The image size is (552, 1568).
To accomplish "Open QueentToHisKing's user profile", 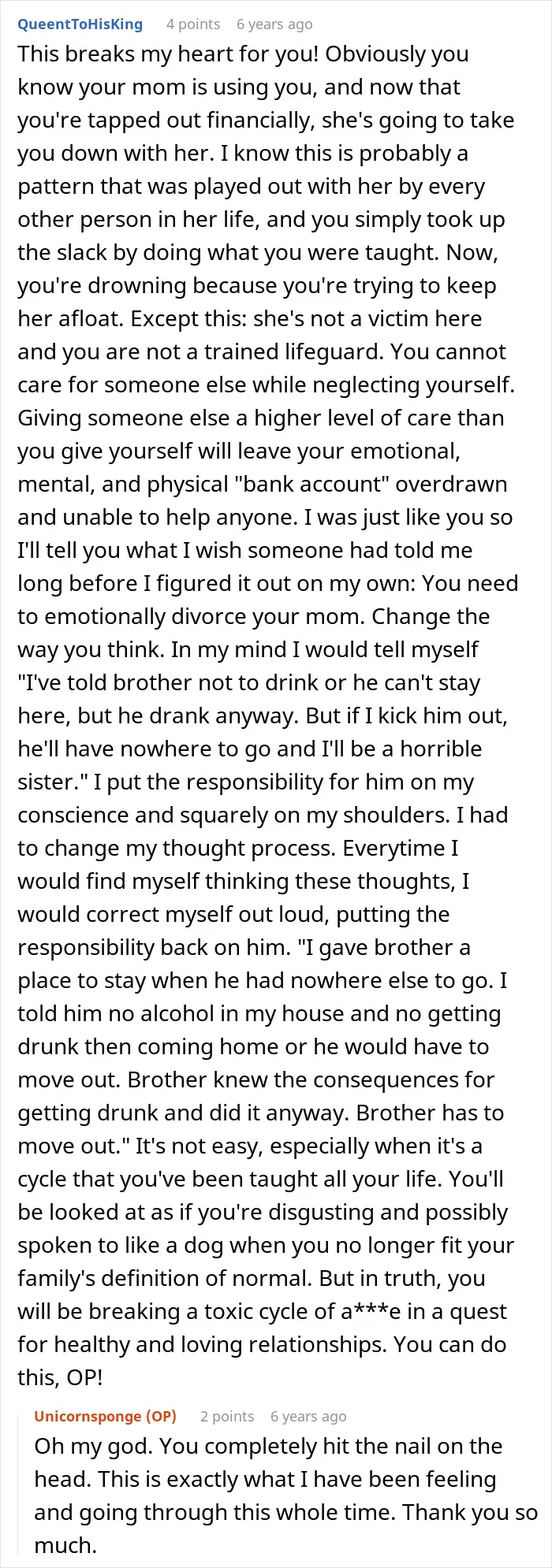I will point(80,24).
